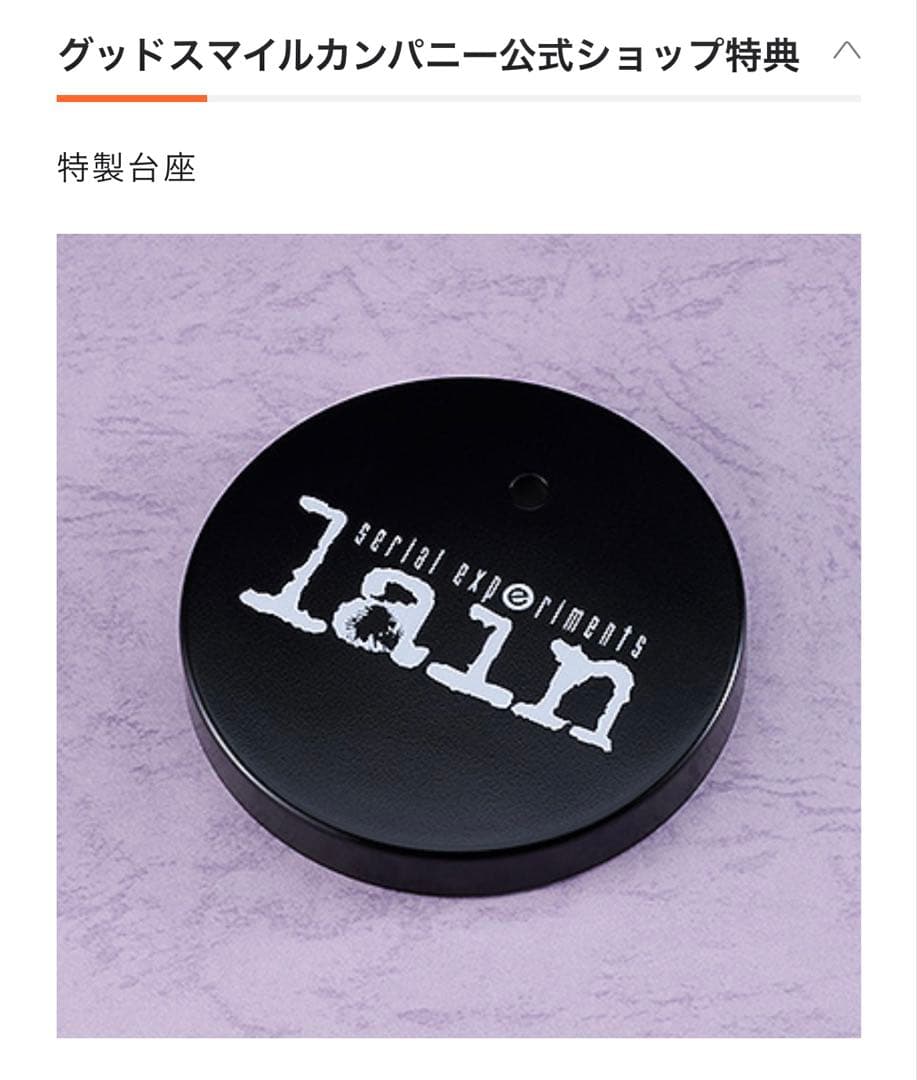Collapse the グッドスマイルカンパニー公式ショップ特典 section
Screen dimensions: 917x1080
pos(846,52)
